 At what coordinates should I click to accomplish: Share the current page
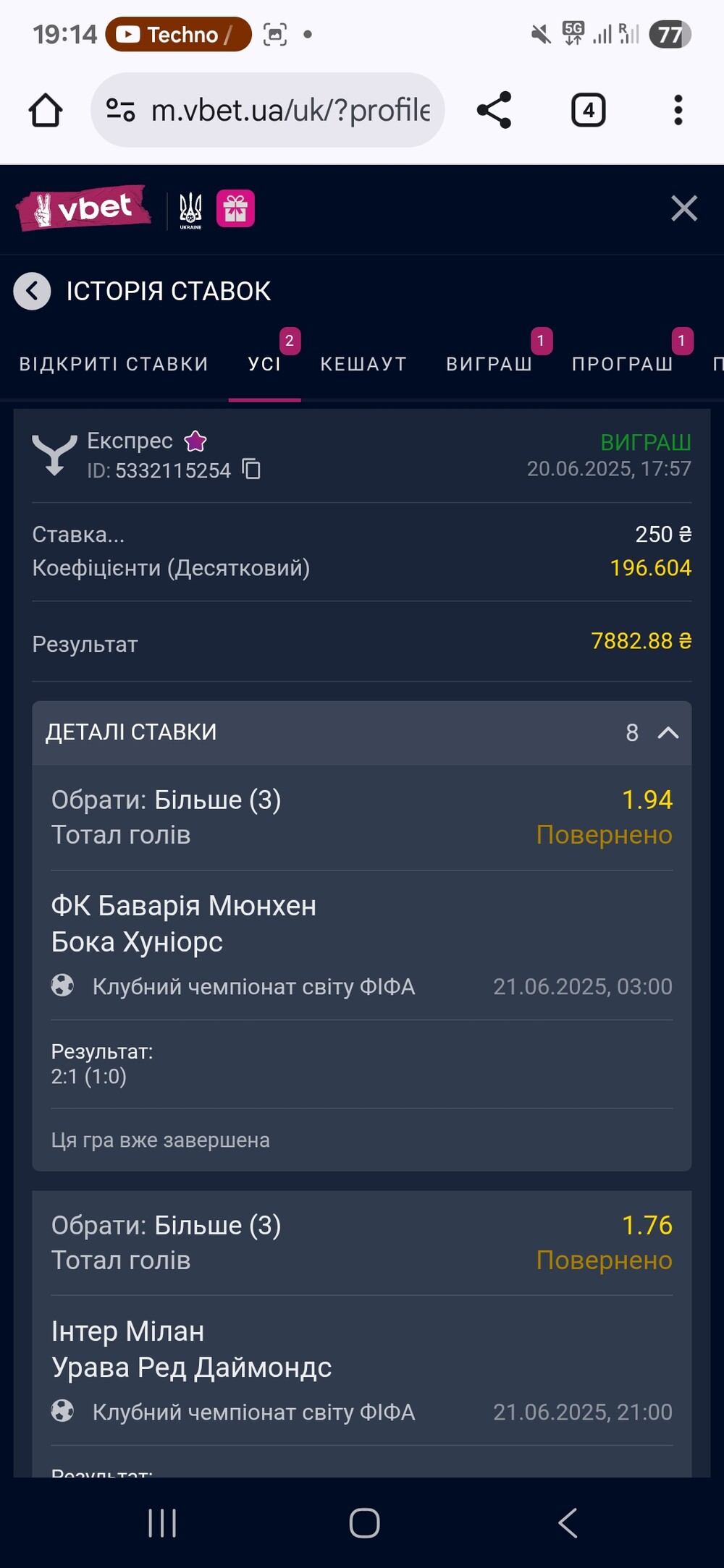[494, 110]
